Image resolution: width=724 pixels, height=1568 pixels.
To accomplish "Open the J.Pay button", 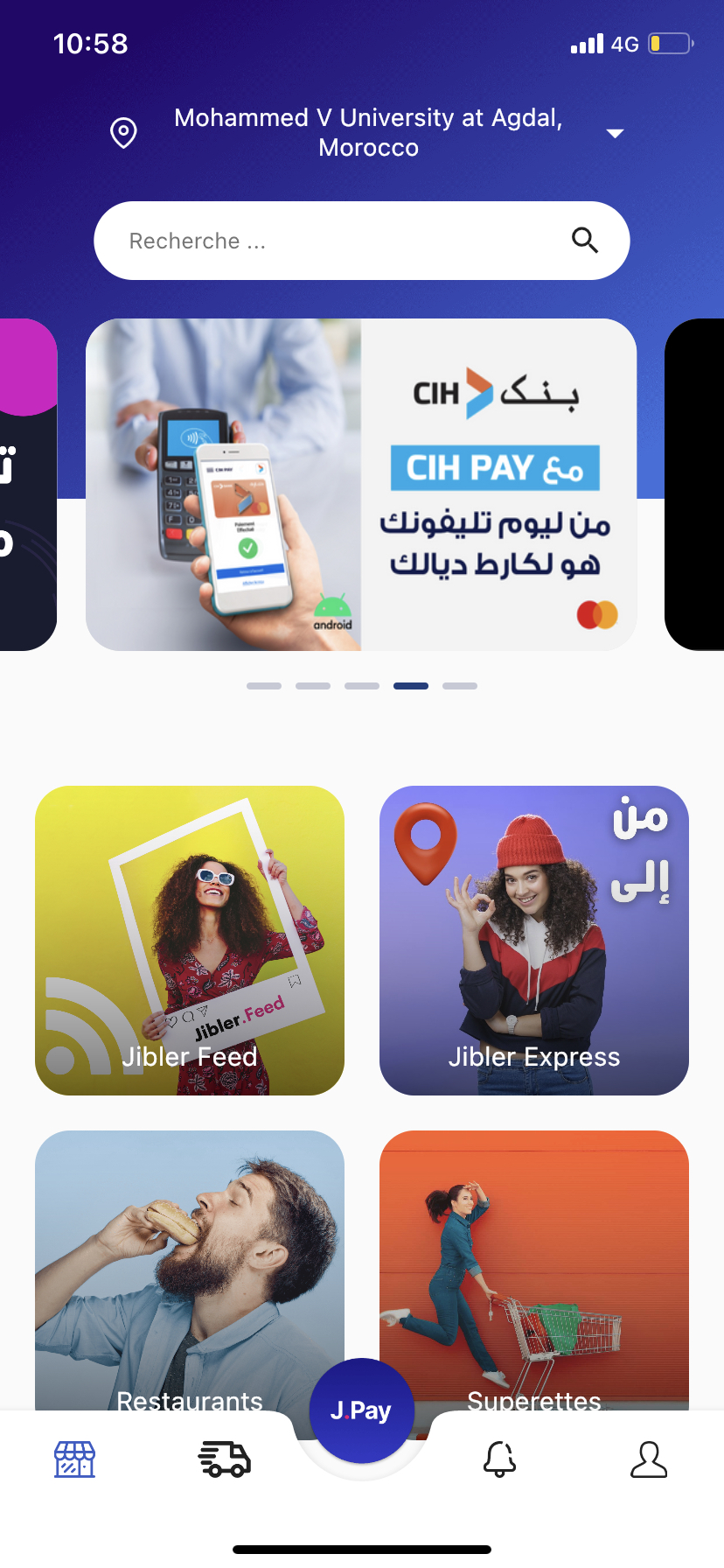I will tap(361, 1410).
